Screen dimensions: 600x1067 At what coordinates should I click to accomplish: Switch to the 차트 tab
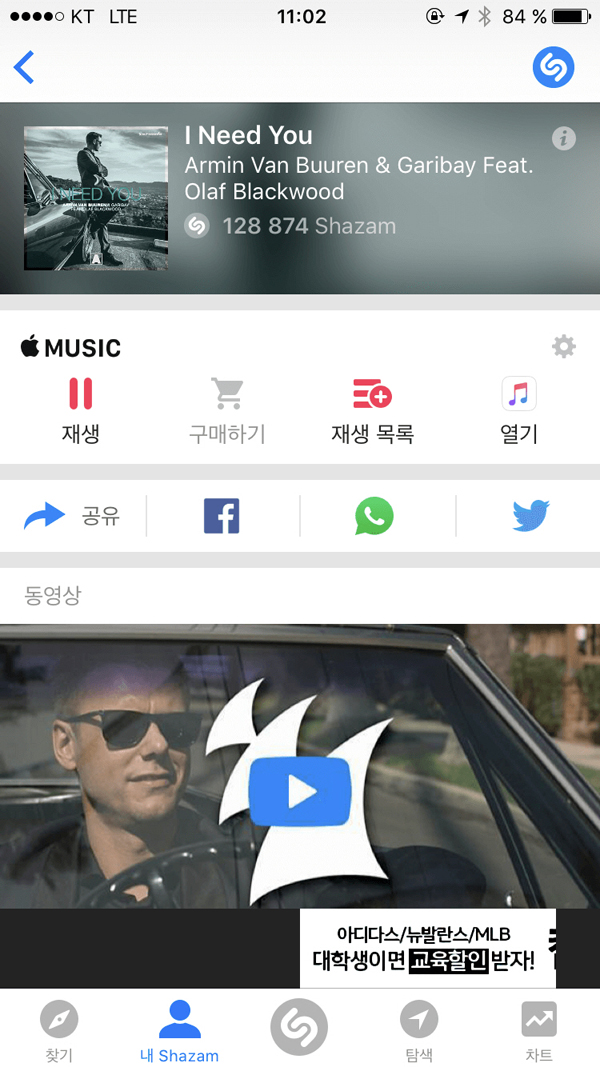click(538, 1030)
